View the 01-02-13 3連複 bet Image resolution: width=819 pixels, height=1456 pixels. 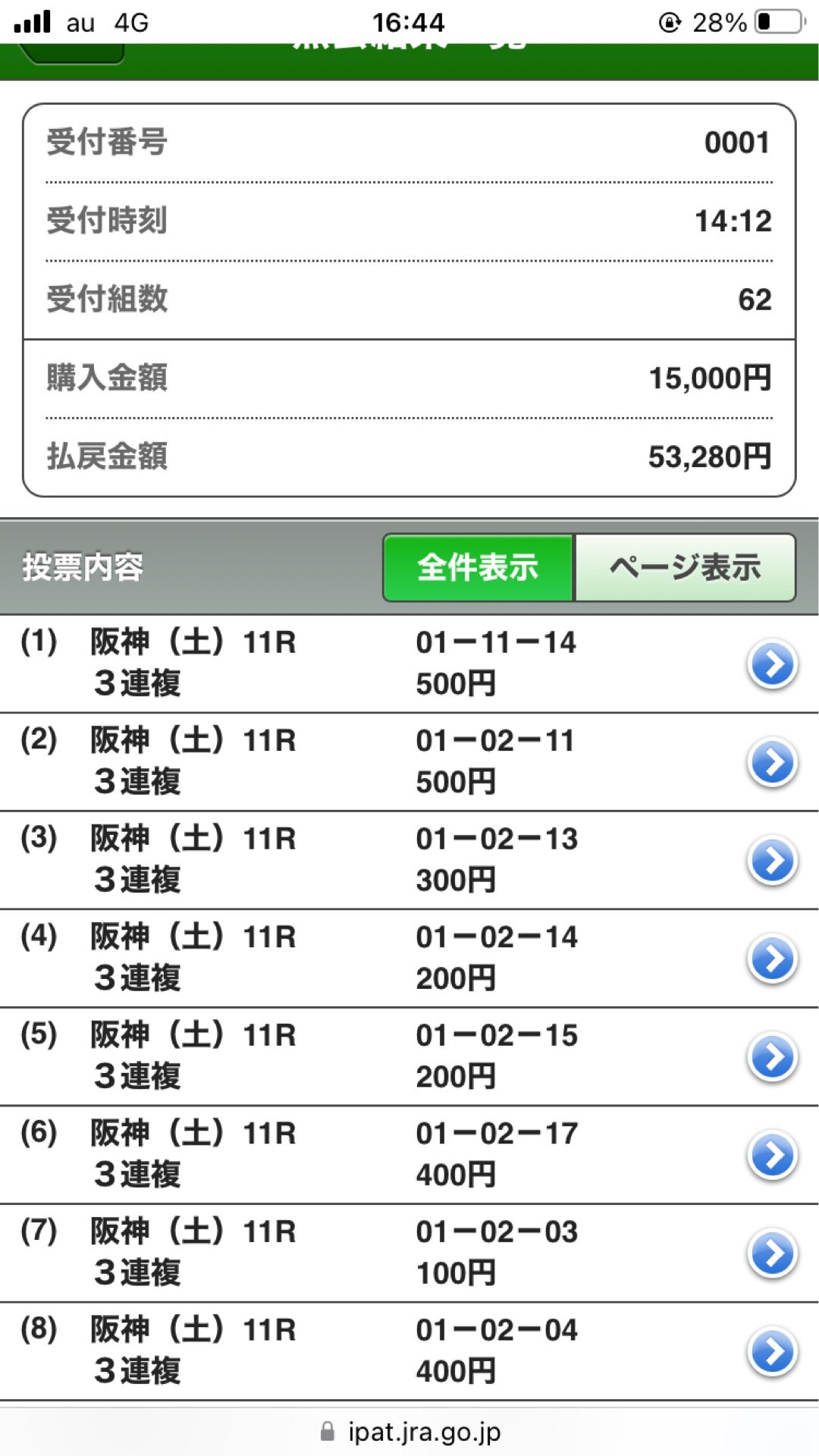(x=772, y=861)
